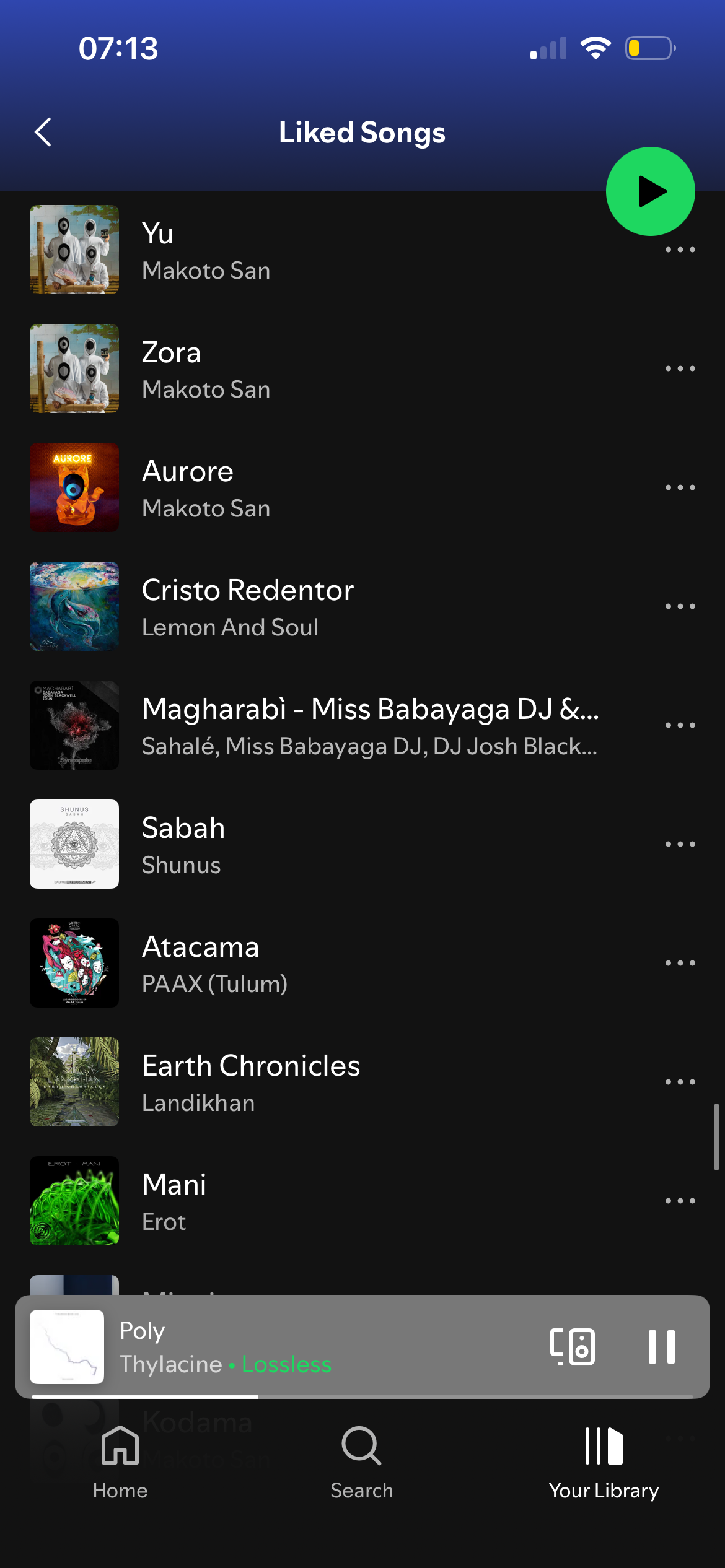Start playing Liked Songs with green play button

click(x=650, y=191)
